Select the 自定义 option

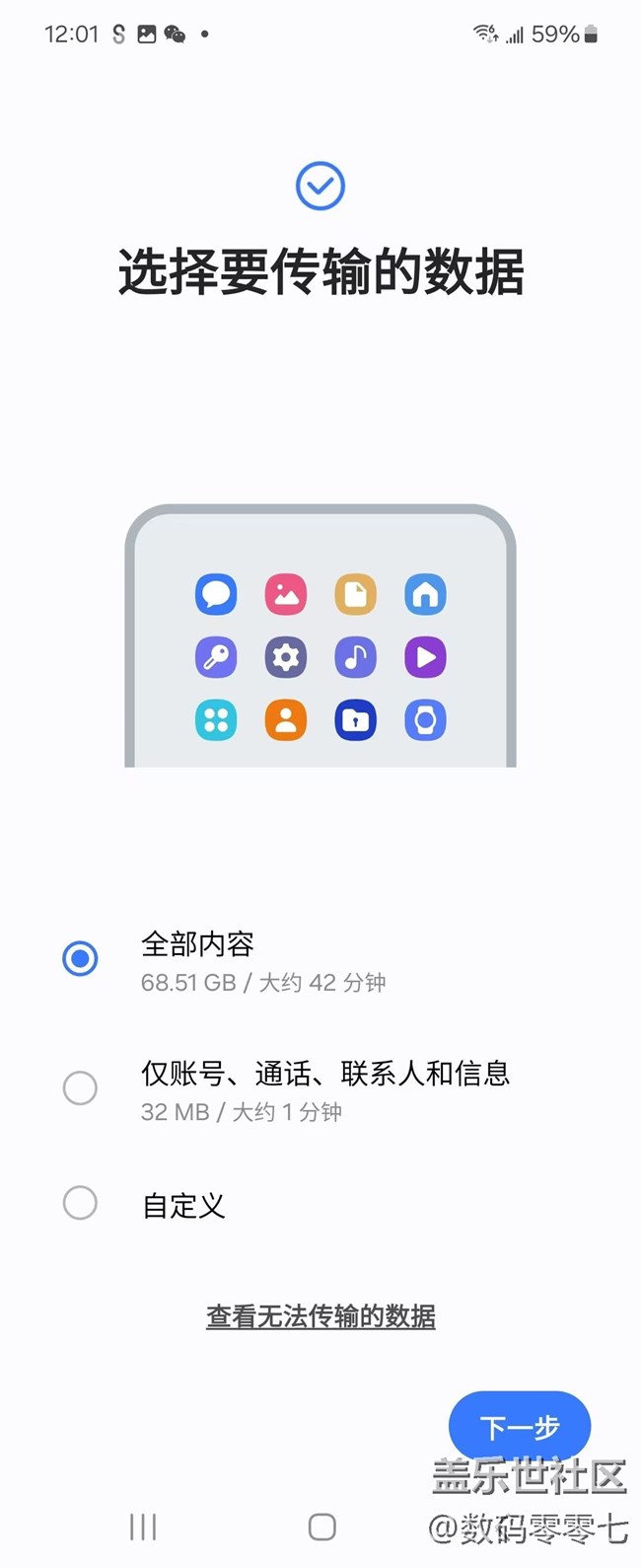click(80, 1203)
